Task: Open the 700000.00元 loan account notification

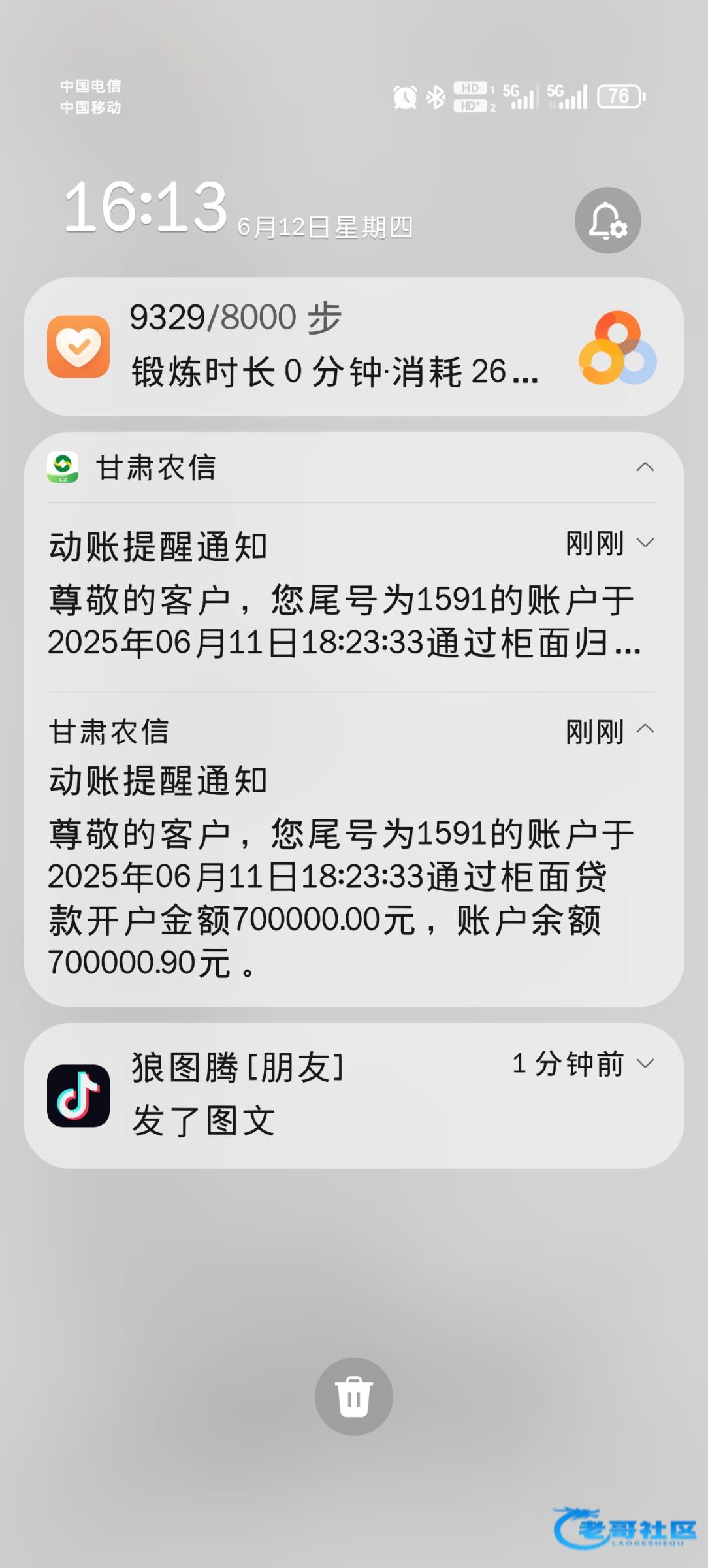Action: point(353,847)
